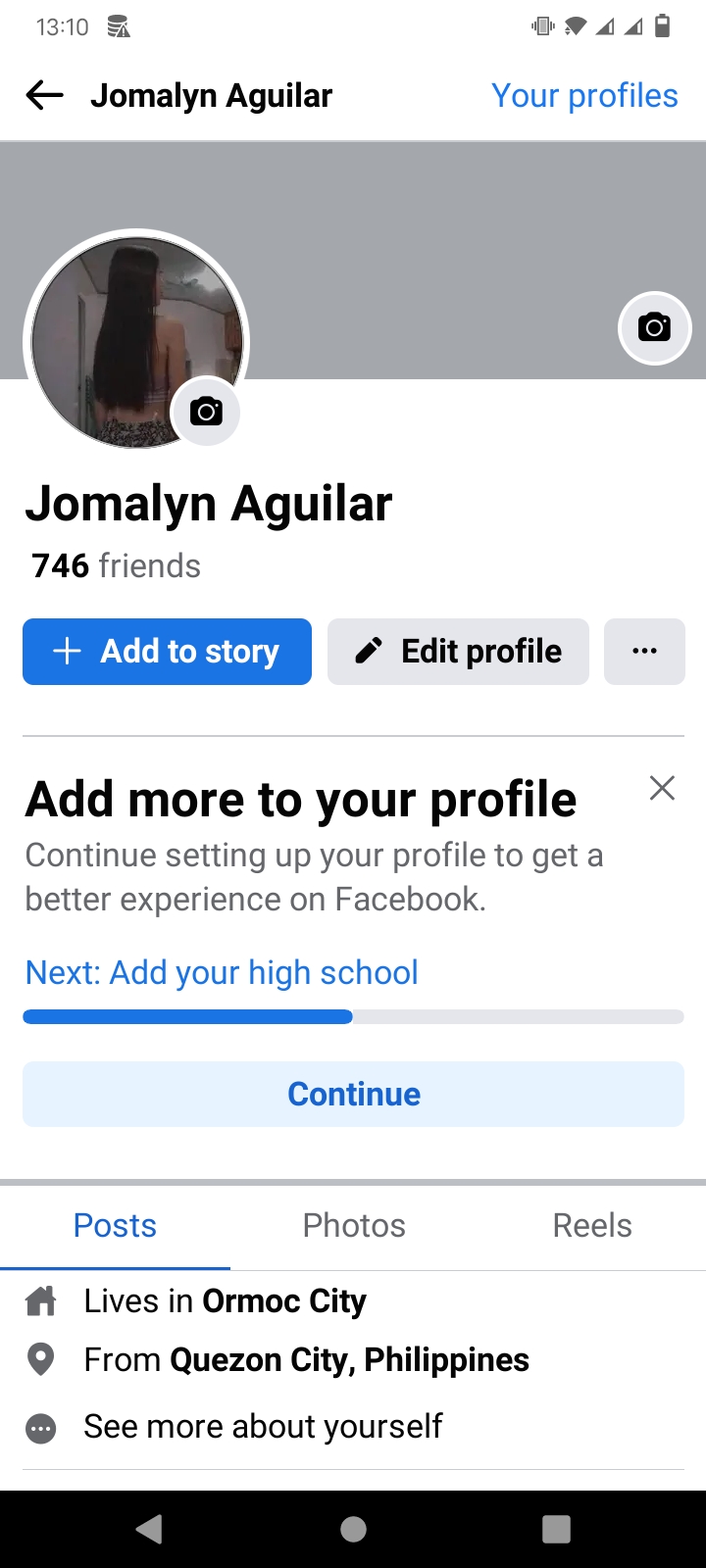Select the Posts tab

click(115, 1225)
